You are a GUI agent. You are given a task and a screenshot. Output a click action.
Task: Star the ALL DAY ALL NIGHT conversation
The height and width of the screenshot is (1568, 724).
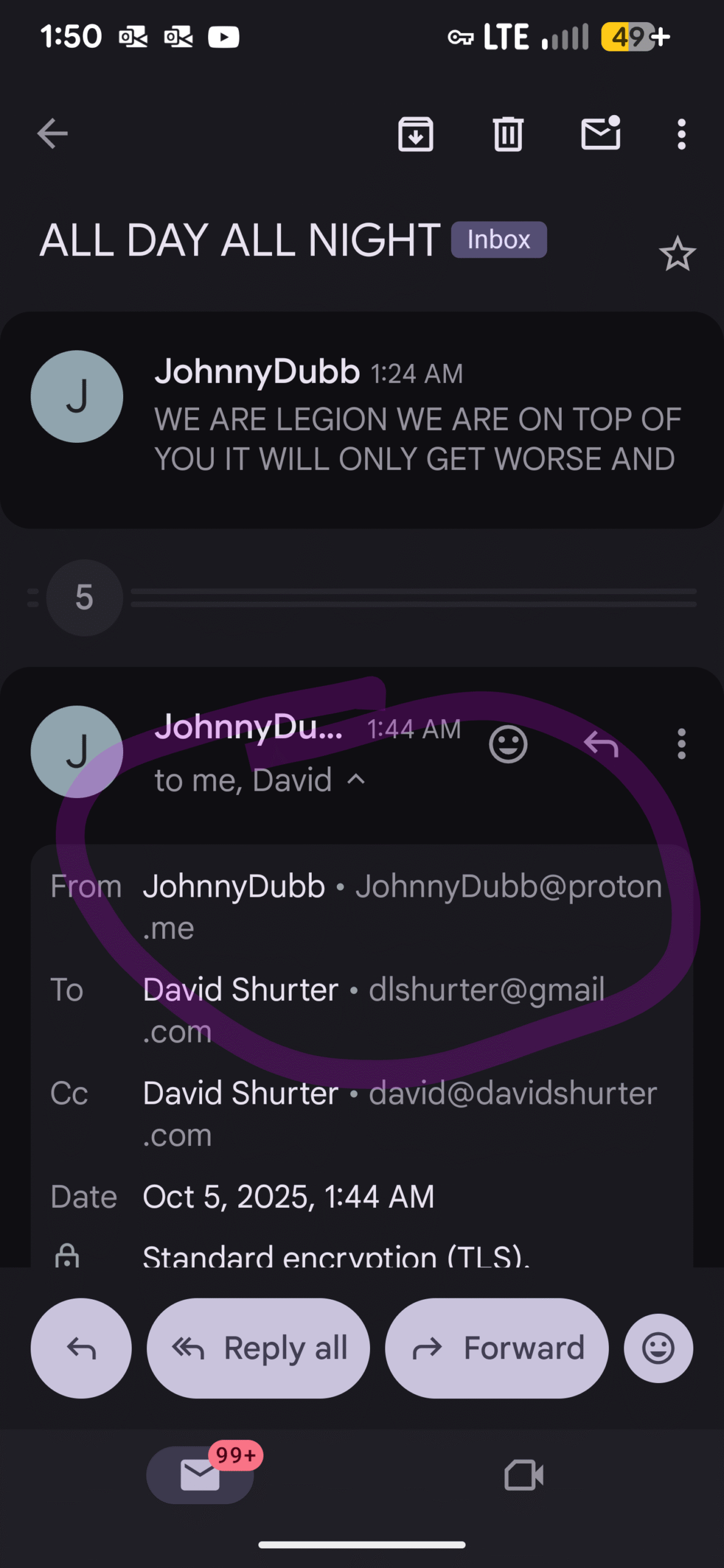click(677, 254)
